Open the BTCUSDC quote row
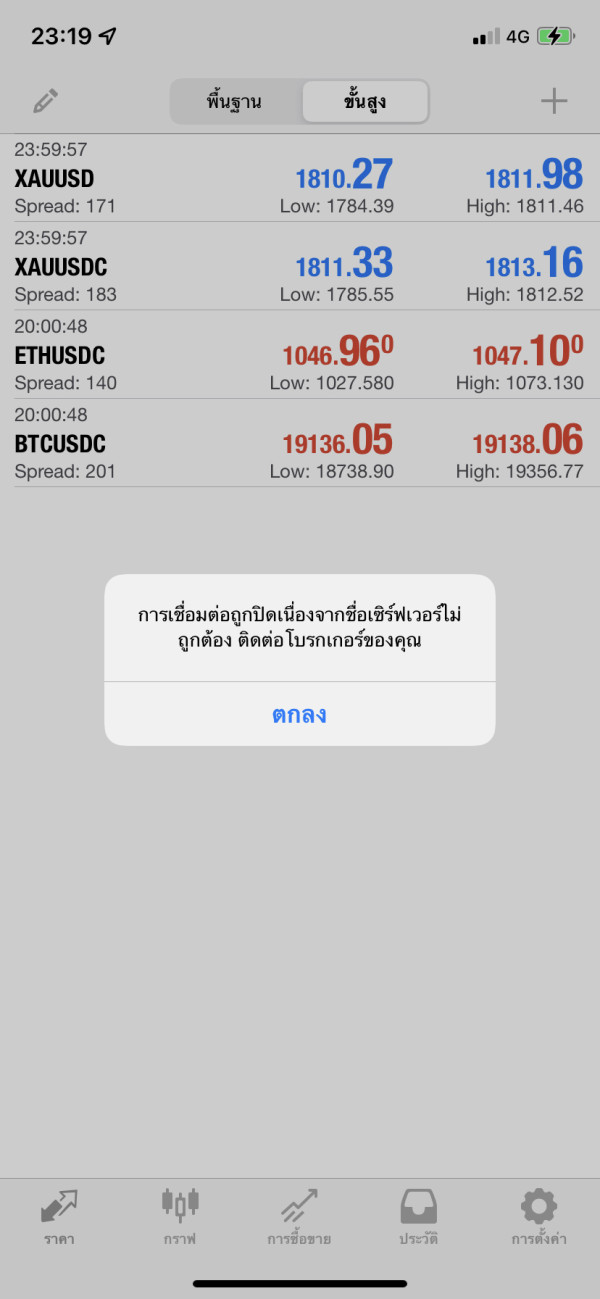This screenshot has width=600, height=1299. click(x=300, y=443)
